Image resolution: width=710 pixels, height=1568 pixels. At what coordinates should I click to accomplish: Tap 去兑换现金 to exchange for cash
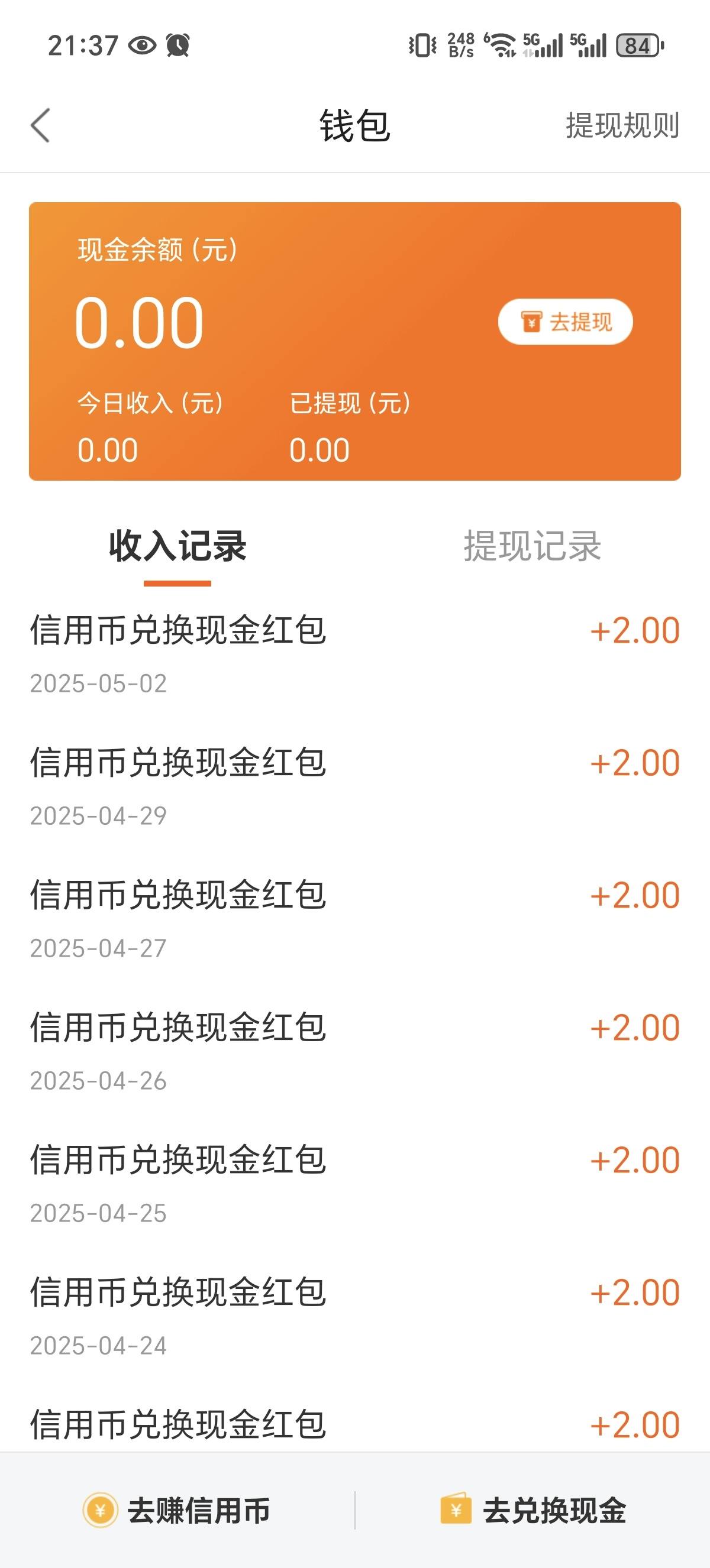[533, 1511]
